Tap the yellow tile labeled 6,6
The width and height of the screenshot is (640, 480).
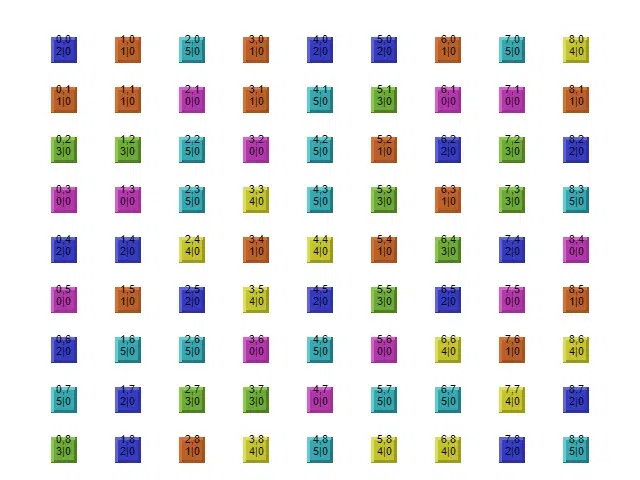448,349
